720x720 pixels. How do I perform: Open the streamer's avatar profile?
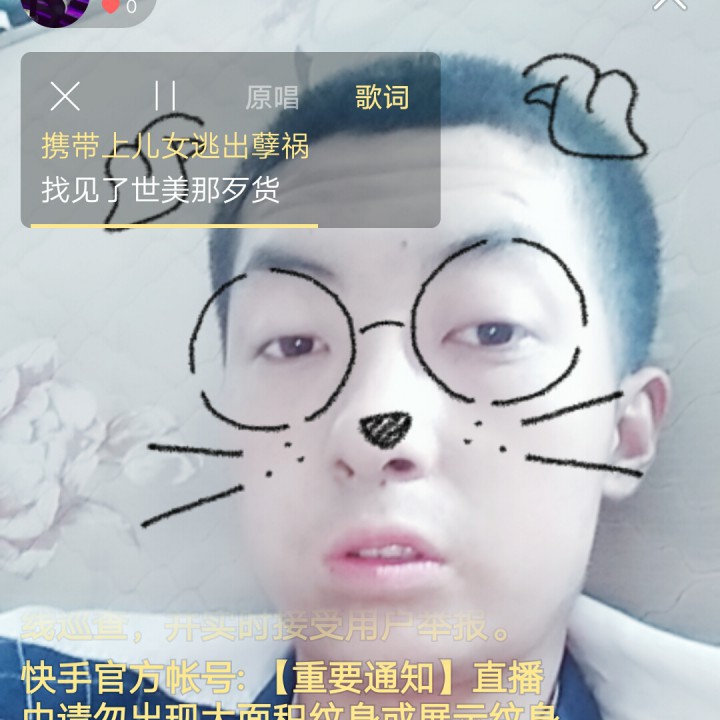(x=48, y=8)
